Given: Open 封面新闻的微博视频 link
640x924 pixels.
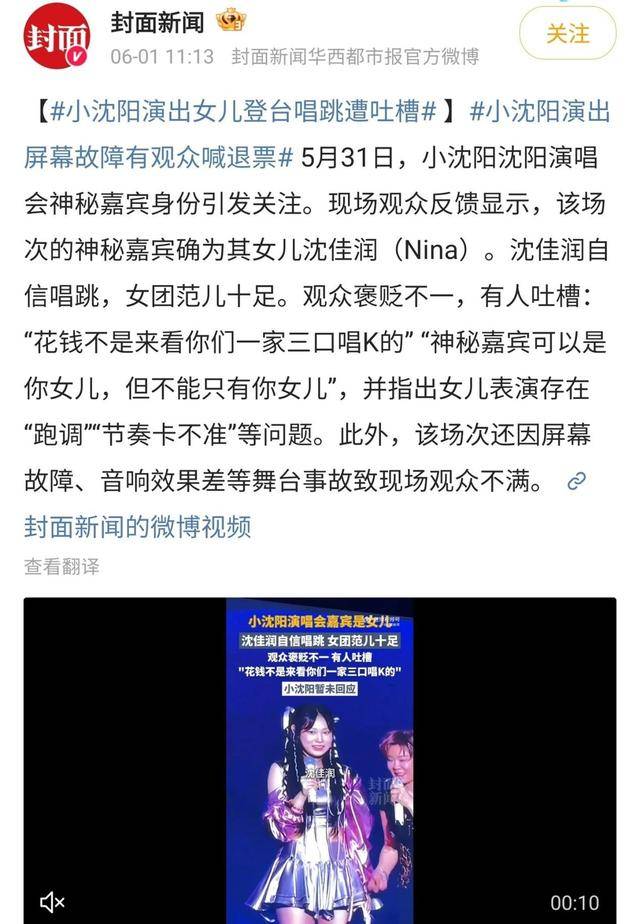Looking at the screenshot, I should [137, 526].
